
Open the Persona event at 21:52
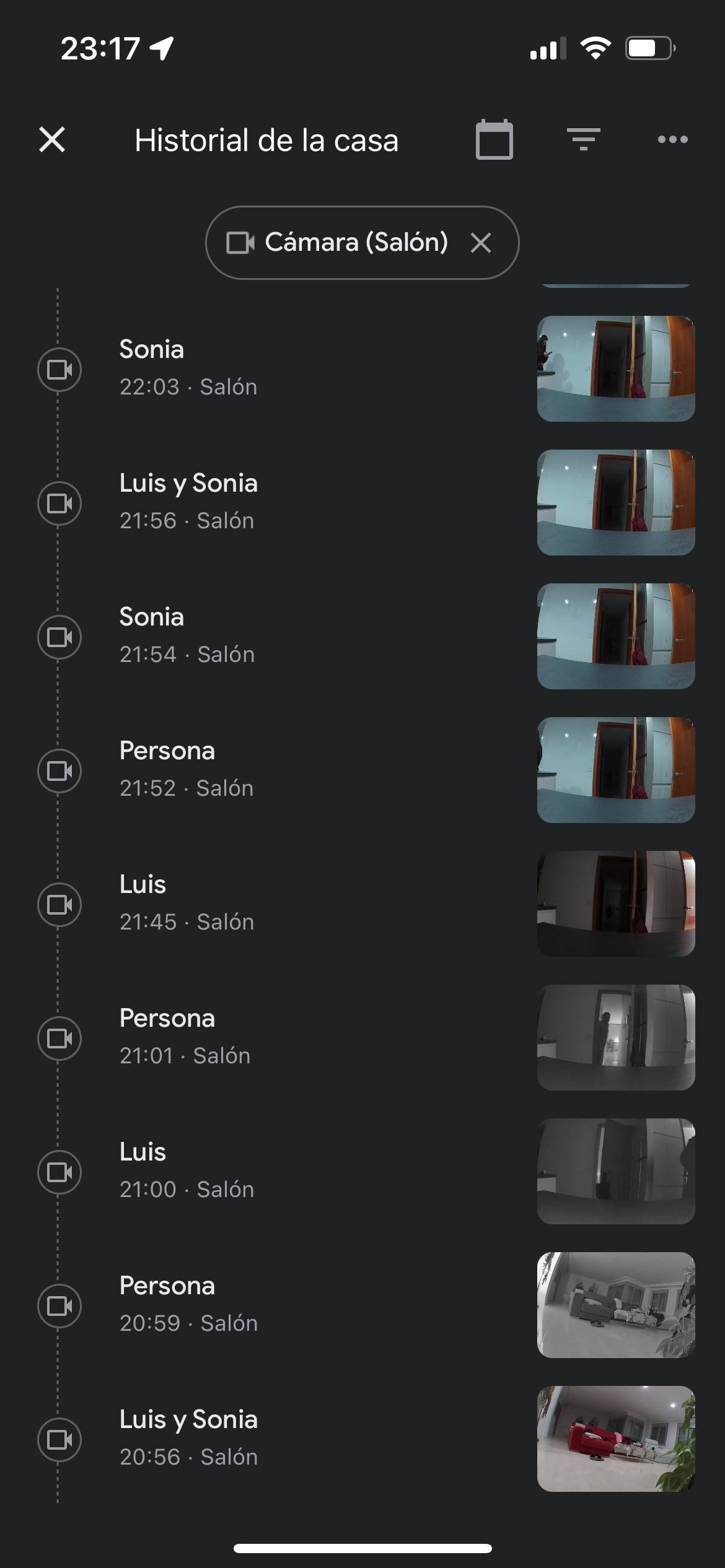tap(362, 770)
